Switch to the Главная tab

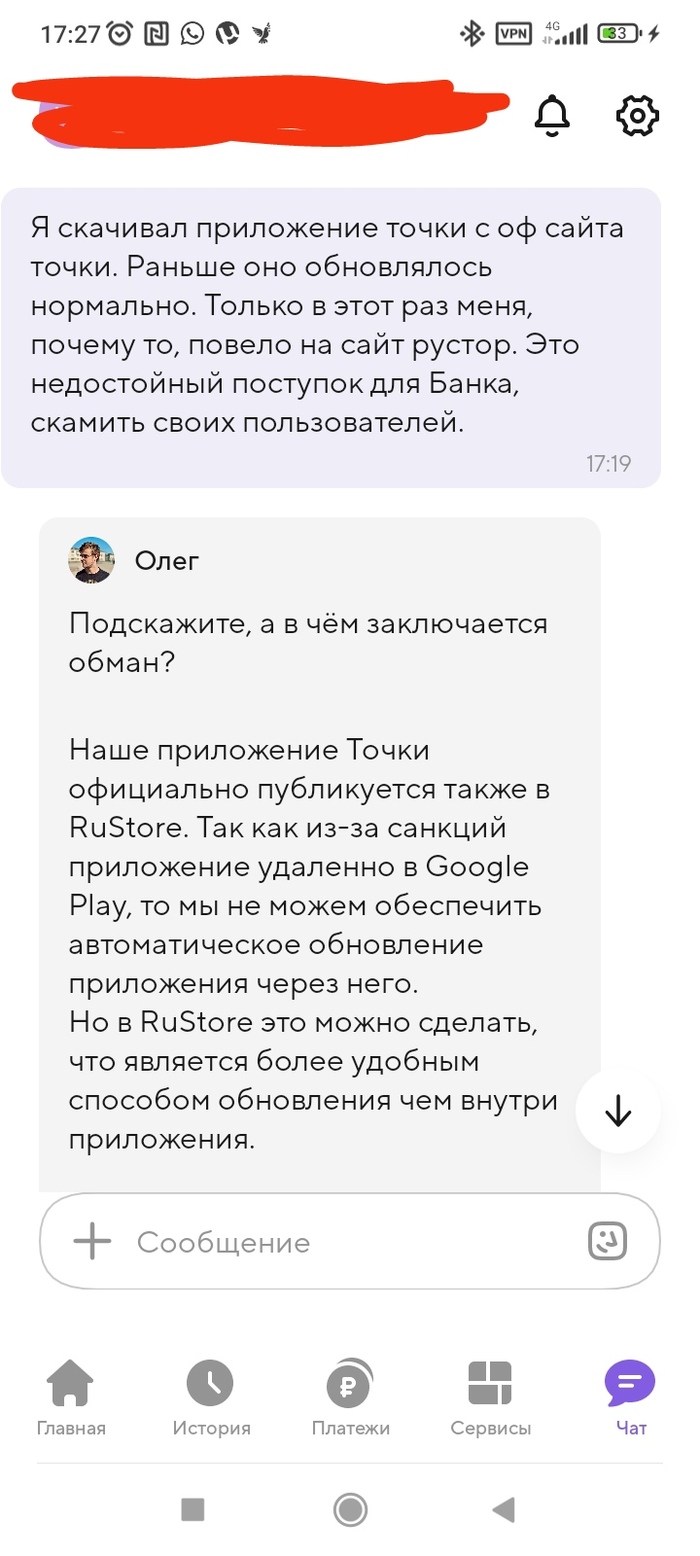click(71, 1397)
